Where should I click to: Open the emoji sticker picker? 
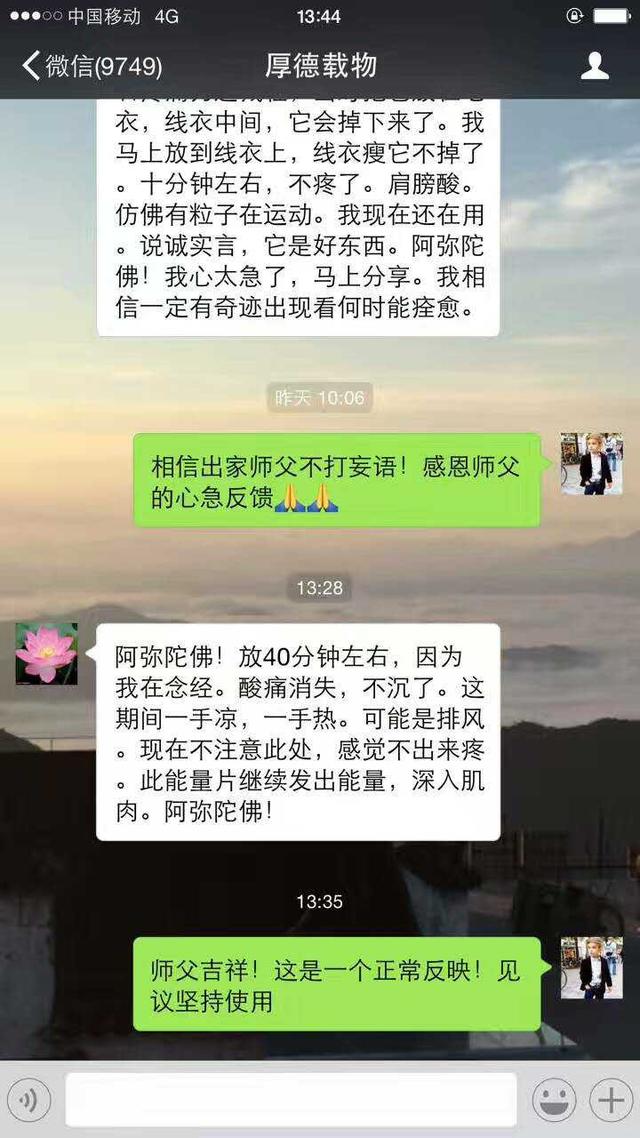(553, 1101)
